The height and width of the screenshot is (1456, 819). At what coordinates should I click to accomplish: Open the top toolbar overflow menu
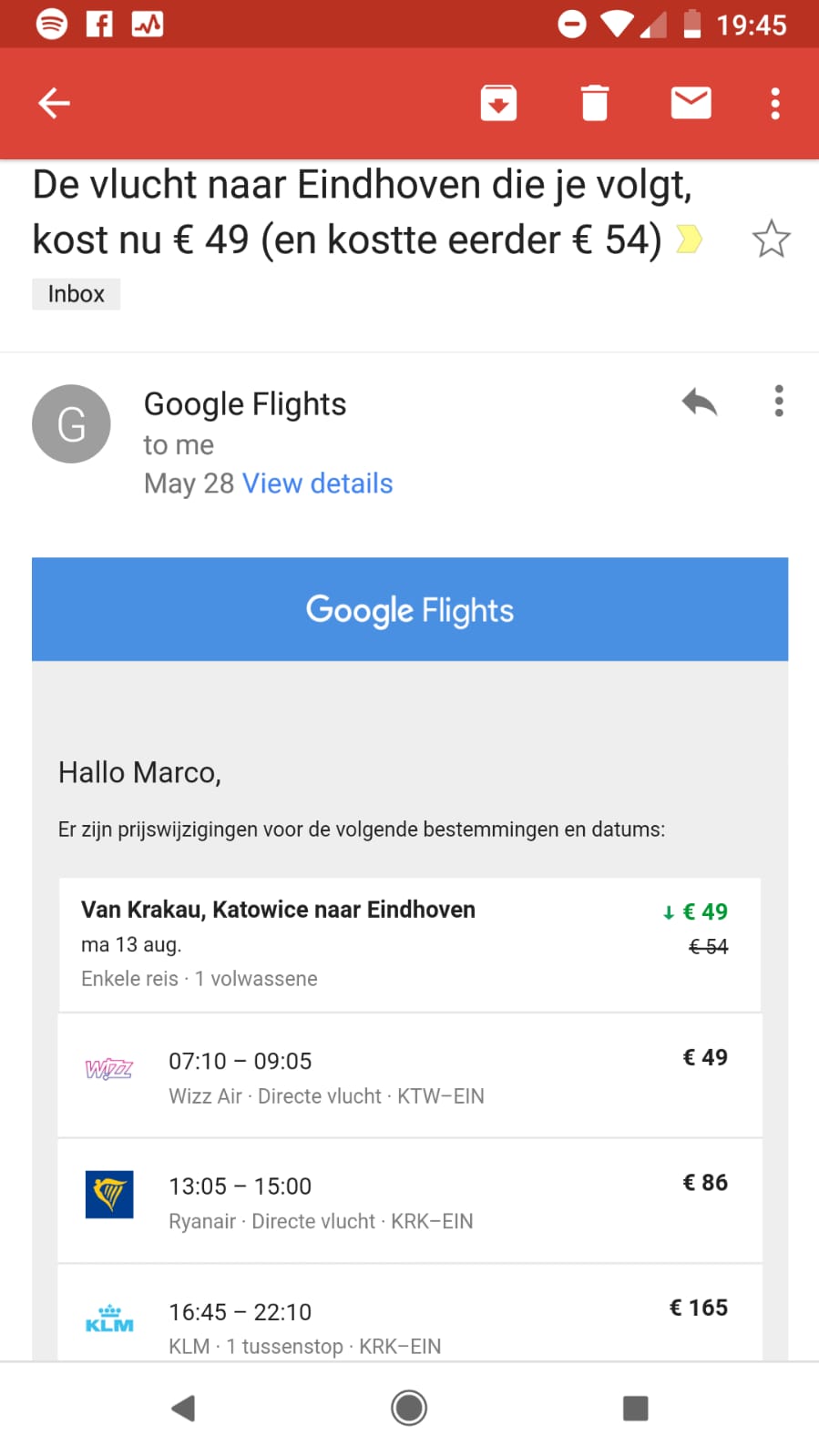[775, 103]
